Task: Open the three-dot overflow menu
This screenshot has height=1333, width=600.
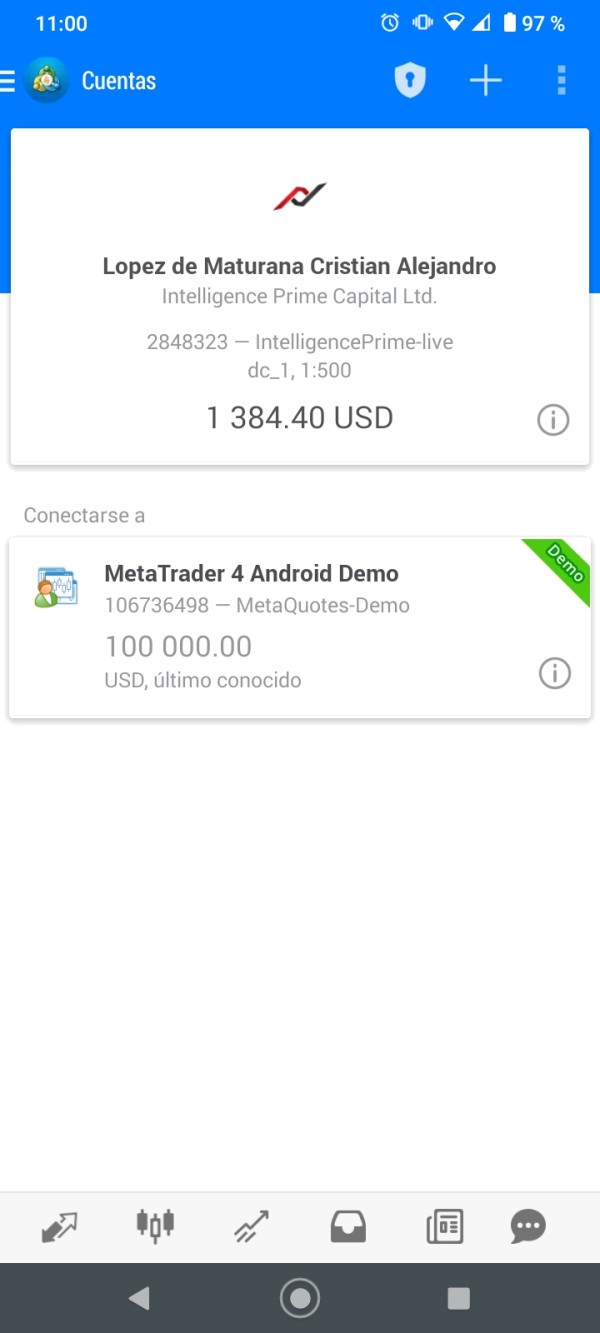Action: 561,81
